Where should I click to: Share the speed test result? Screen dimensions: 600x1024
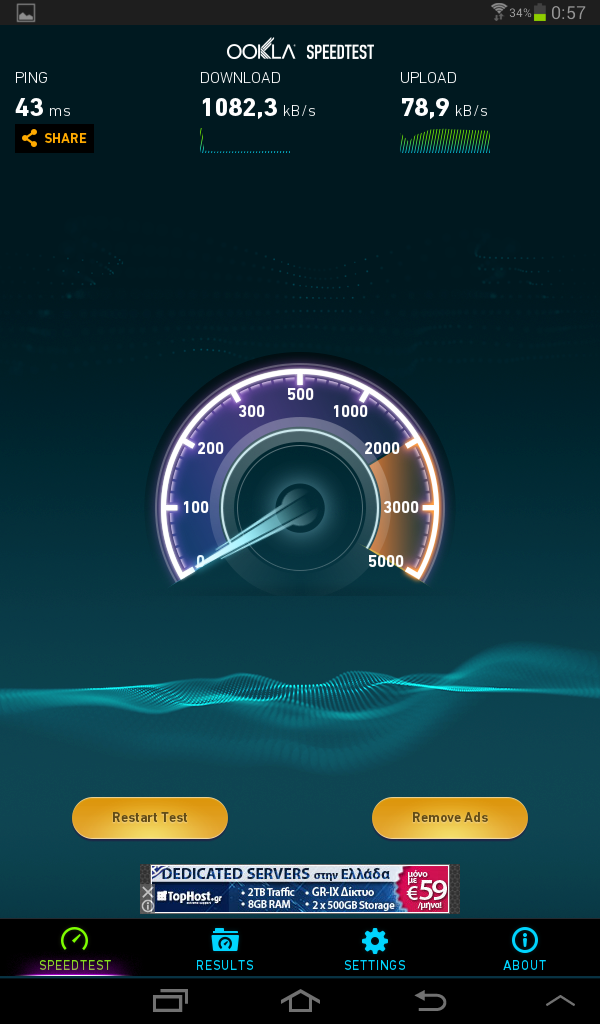(x=54, y=138)
